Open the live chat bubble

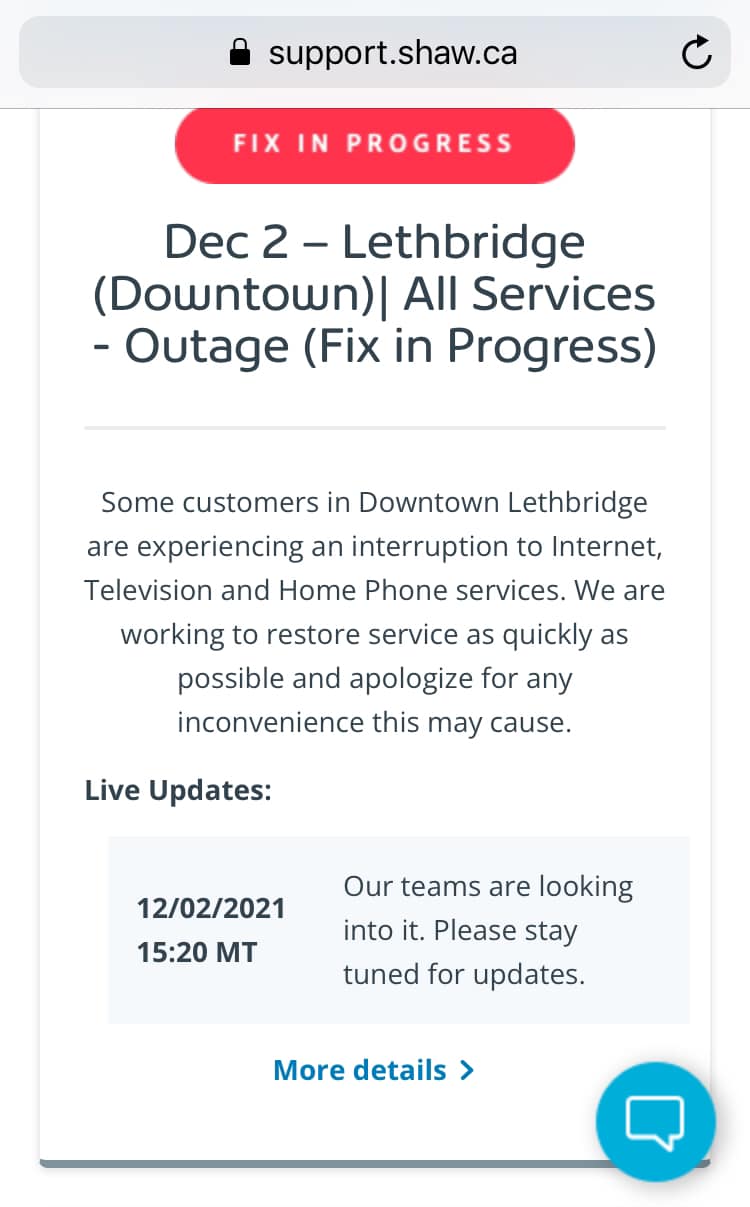(655, 1120)
